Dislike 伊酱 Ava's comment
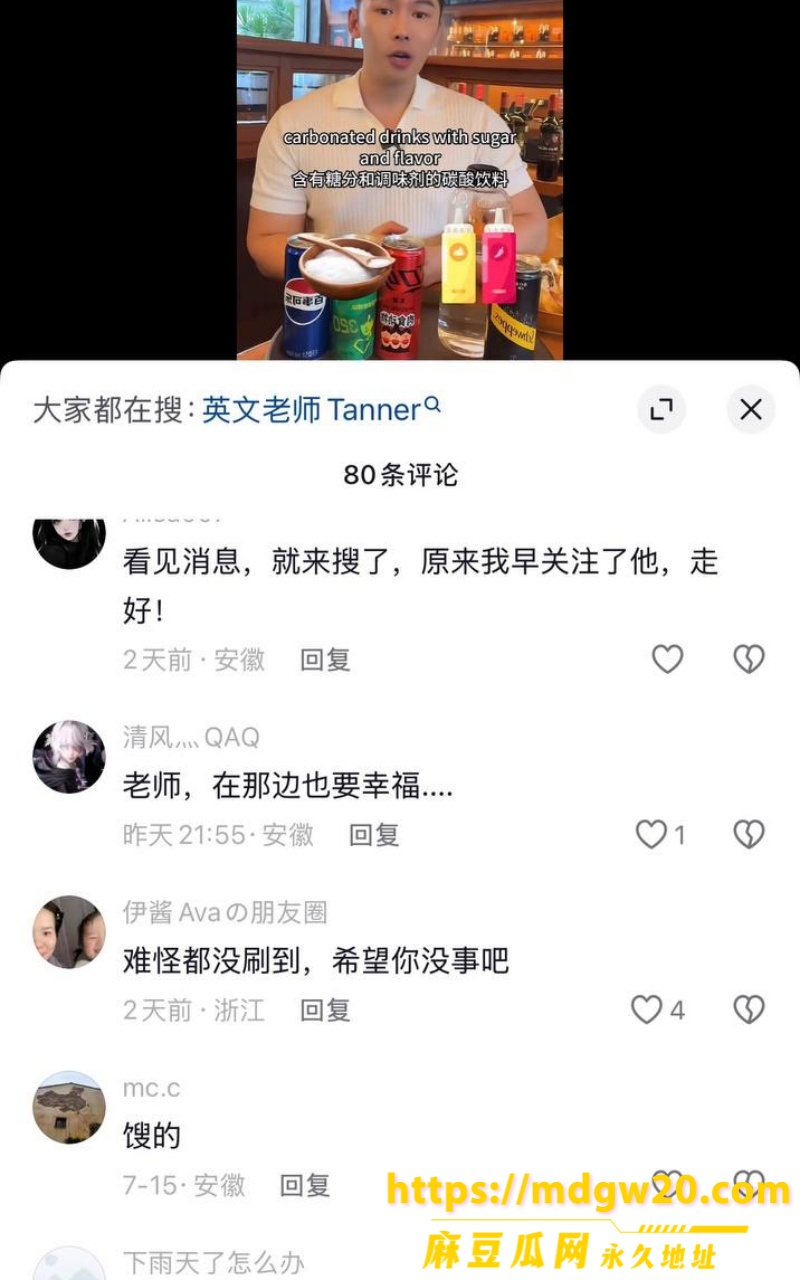 pos(749,1010)
